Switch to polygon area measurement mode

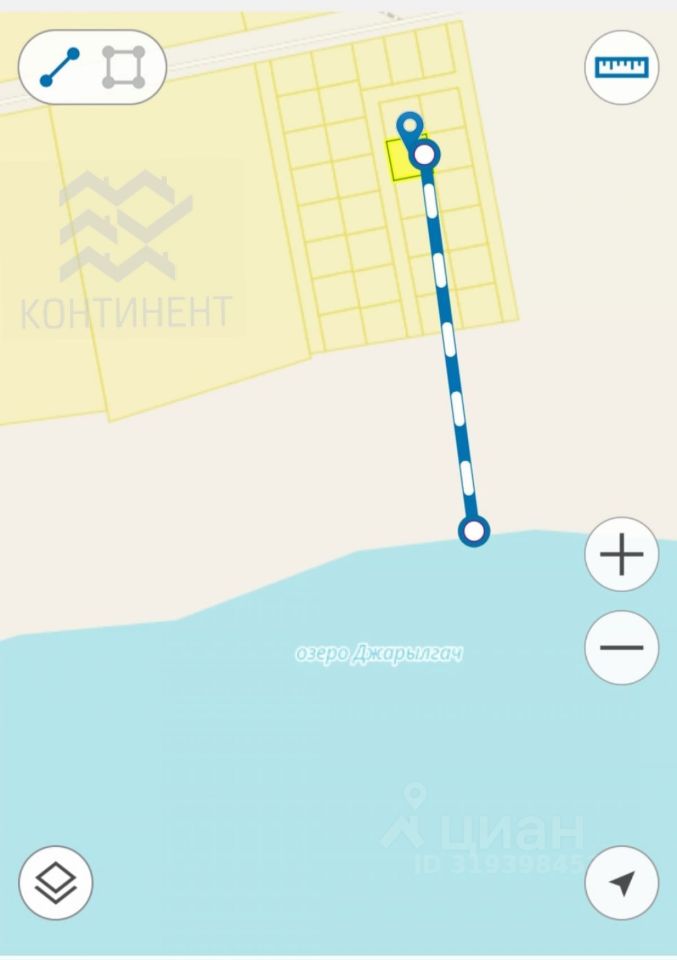tap(124, 67)
